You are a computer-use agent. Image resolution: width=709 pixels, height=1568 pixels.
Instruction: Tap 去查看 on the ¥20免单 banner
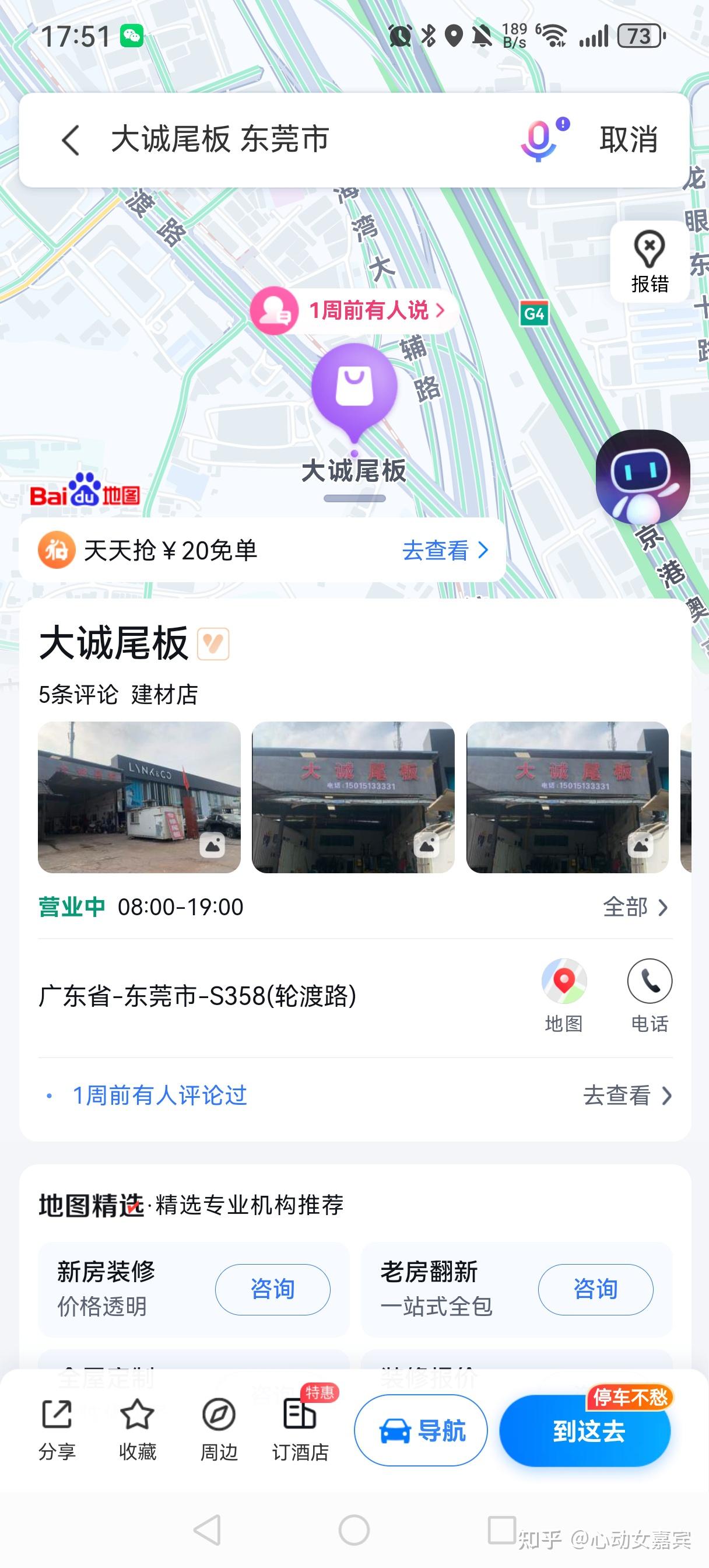click(445, 550)
